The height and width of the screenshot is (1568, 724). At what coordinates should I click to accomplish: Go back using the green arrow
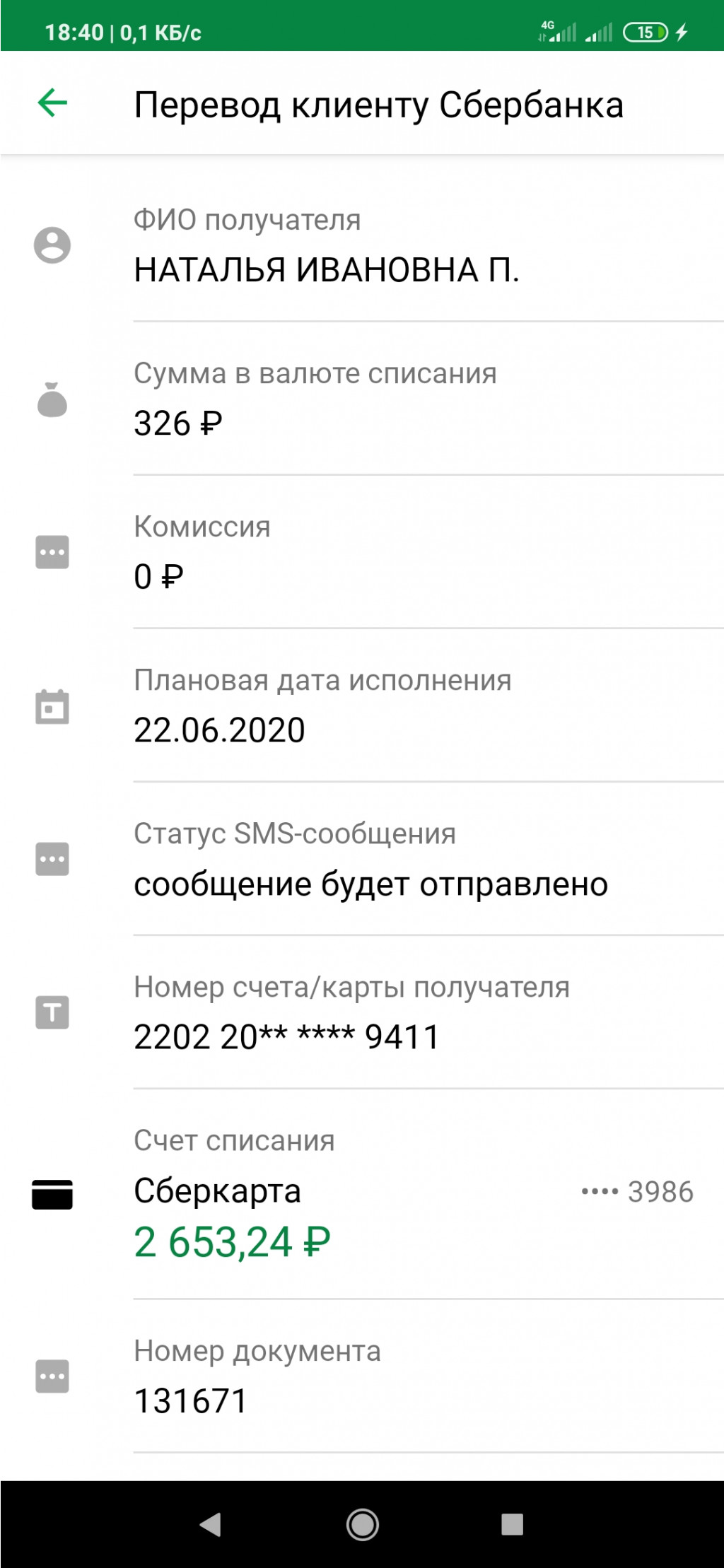tap(52, 103)
